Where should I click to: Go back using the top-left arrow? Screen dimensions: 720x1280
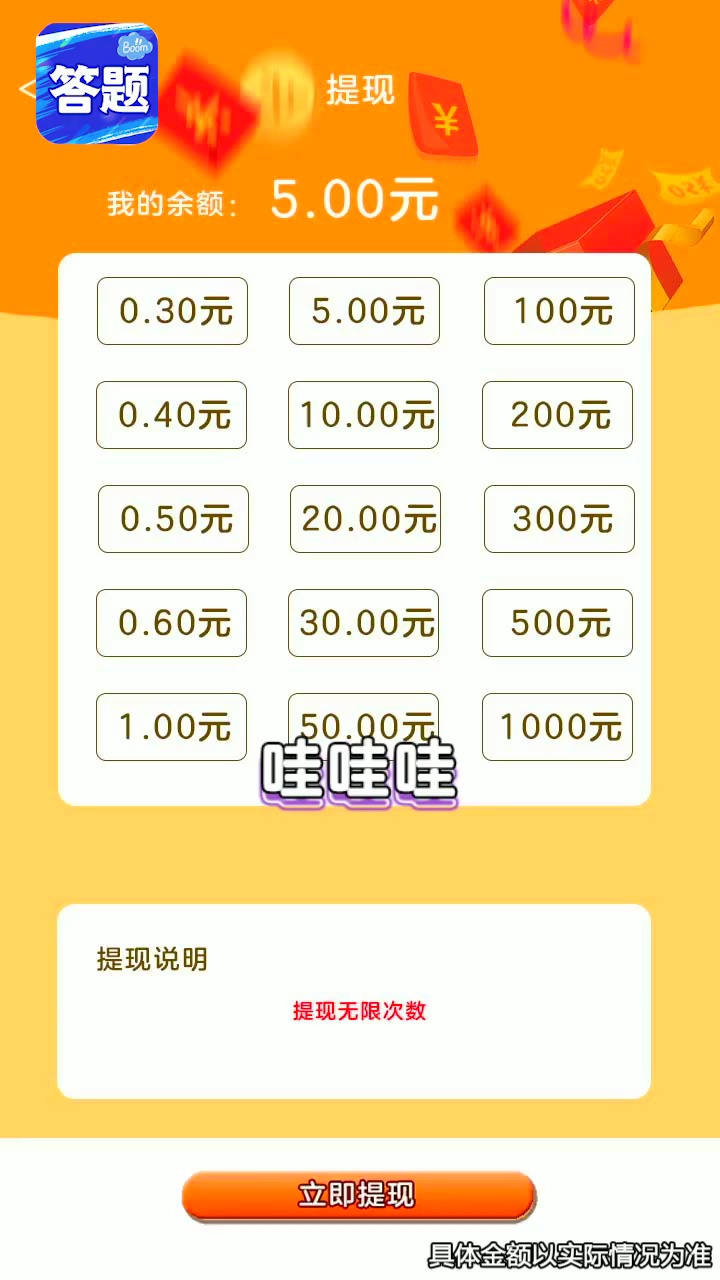click(x=25, y=89)
